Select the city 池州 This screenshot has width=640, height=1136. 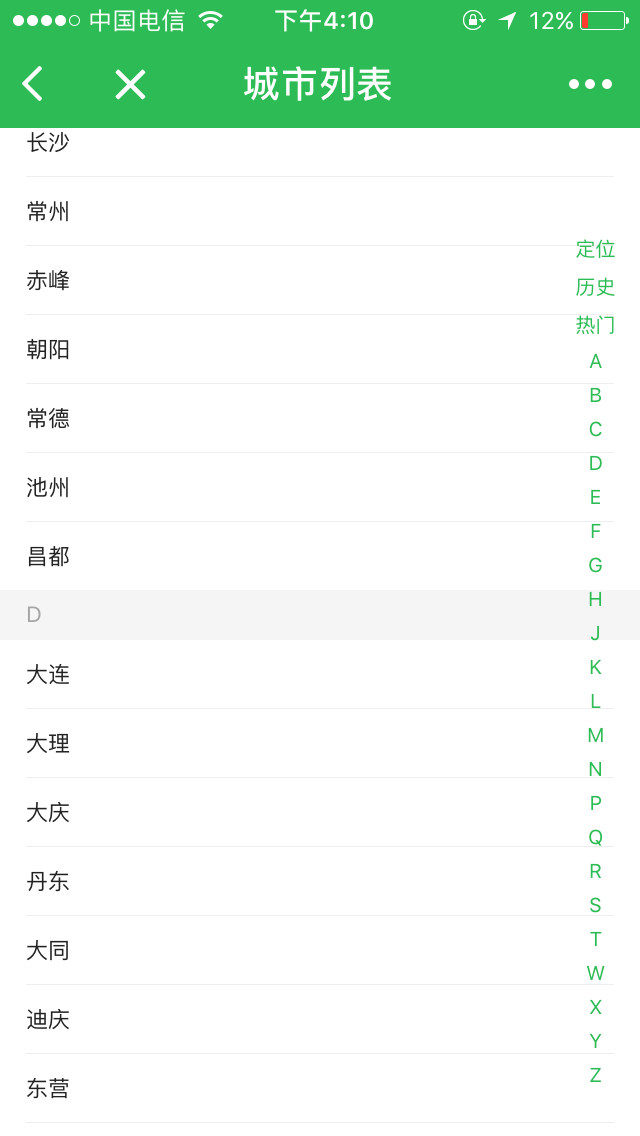pos(48,488)
